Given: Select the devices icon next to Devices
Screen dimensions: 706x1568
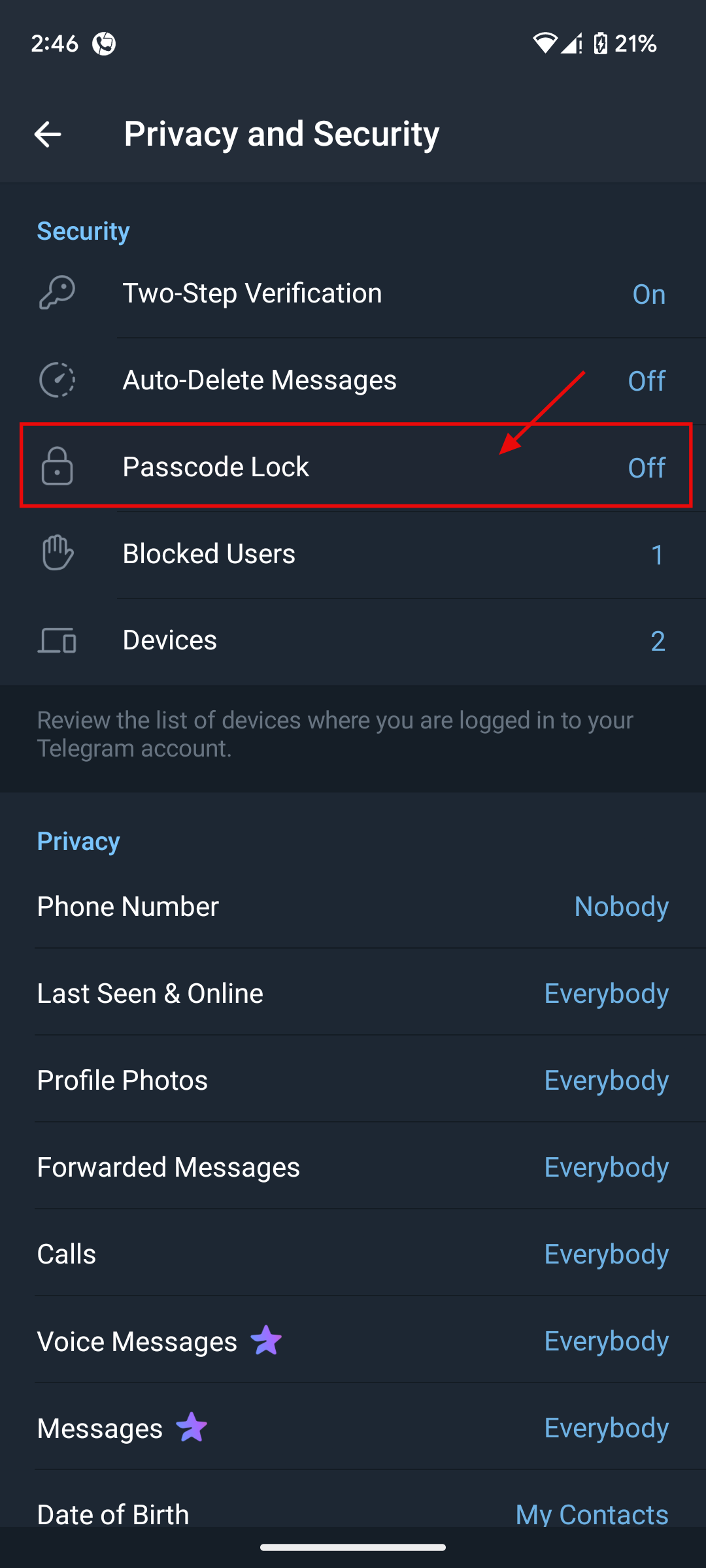Looking at the screenshot, I should (58, 641).
